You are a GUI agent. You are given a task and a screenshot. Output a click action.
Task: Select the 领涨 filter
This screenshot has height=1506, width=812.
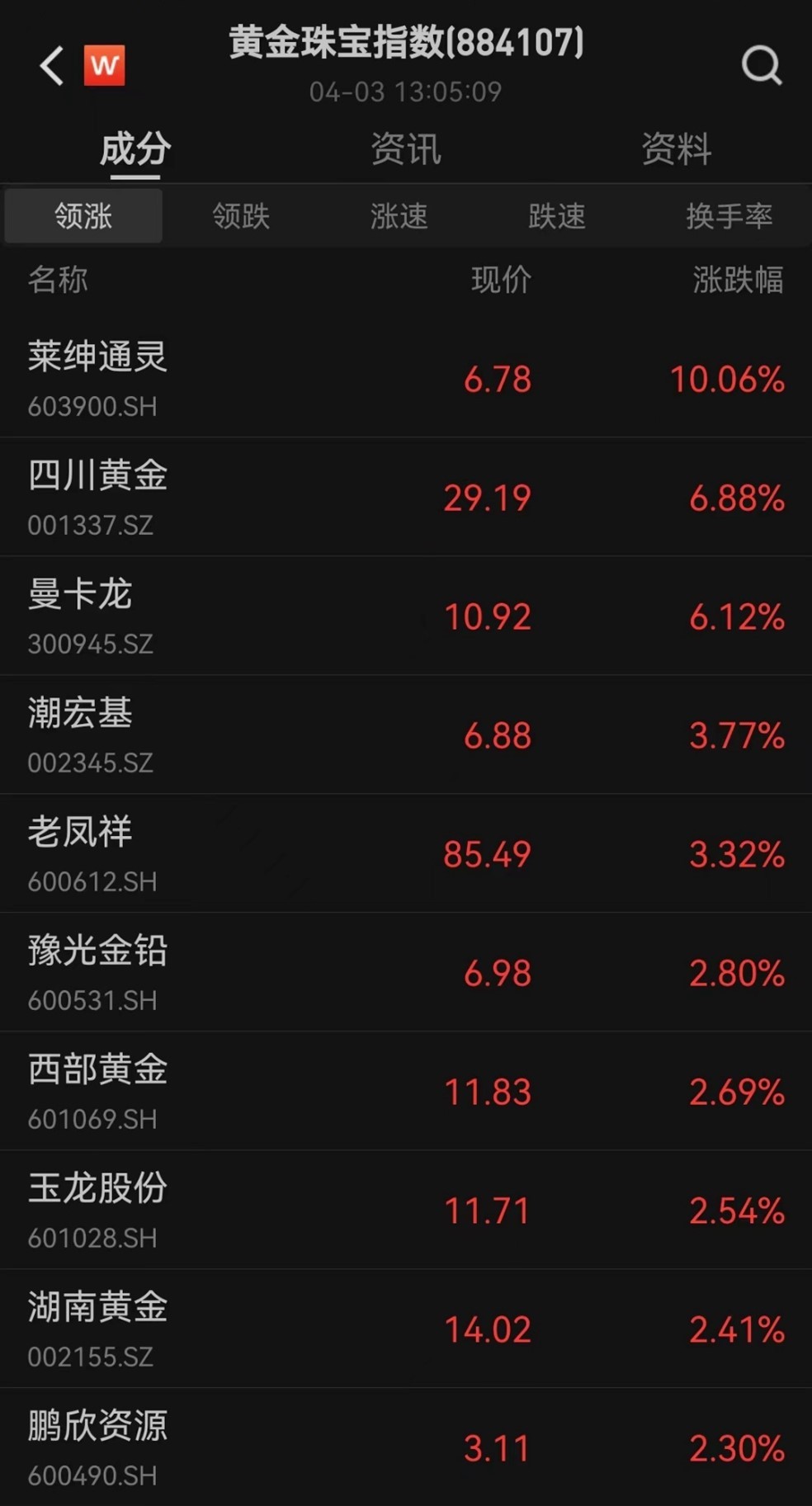point(83,216)
